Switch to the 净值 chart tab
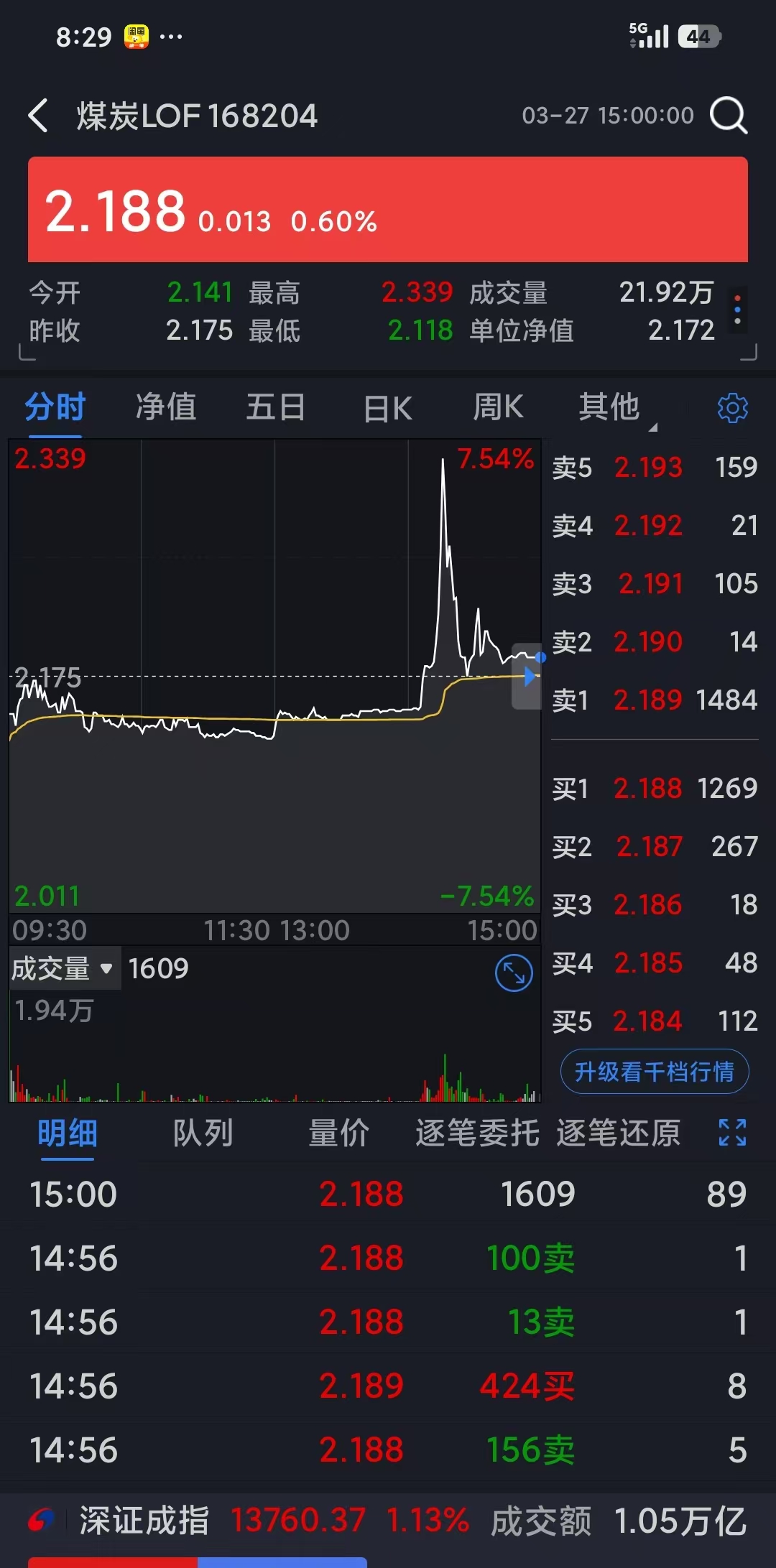This screenshot has width=776, height=1568. [x=166, y=407]
